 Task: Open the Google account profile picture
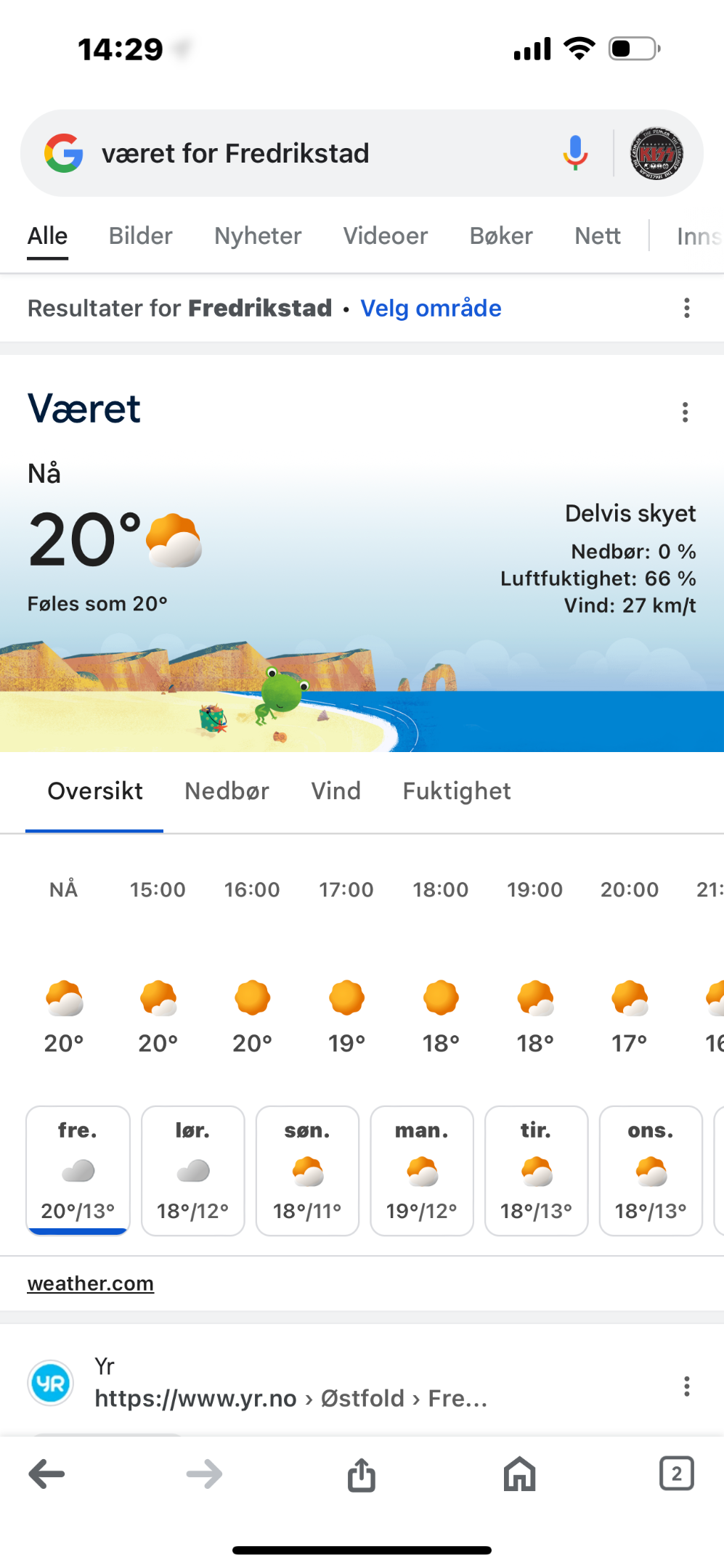(656, 153)
